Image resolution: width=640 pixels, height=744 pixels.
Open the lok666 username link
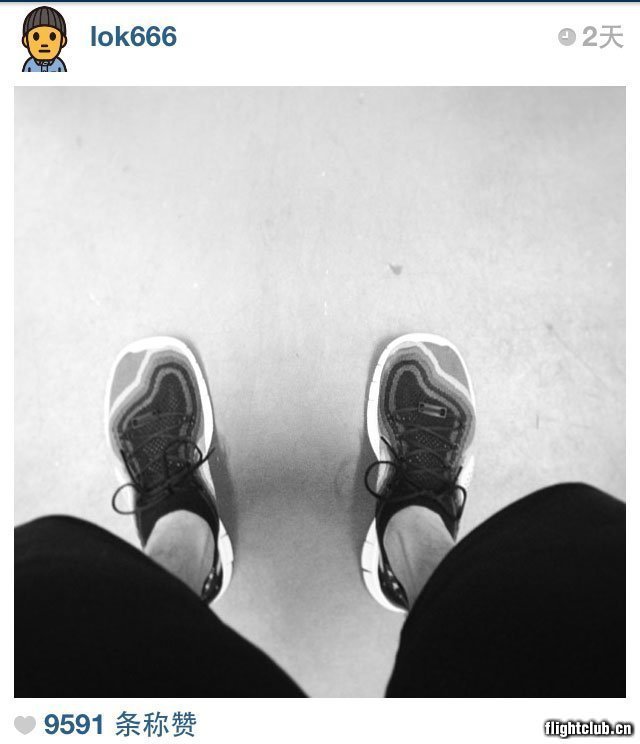coord(133,37)
